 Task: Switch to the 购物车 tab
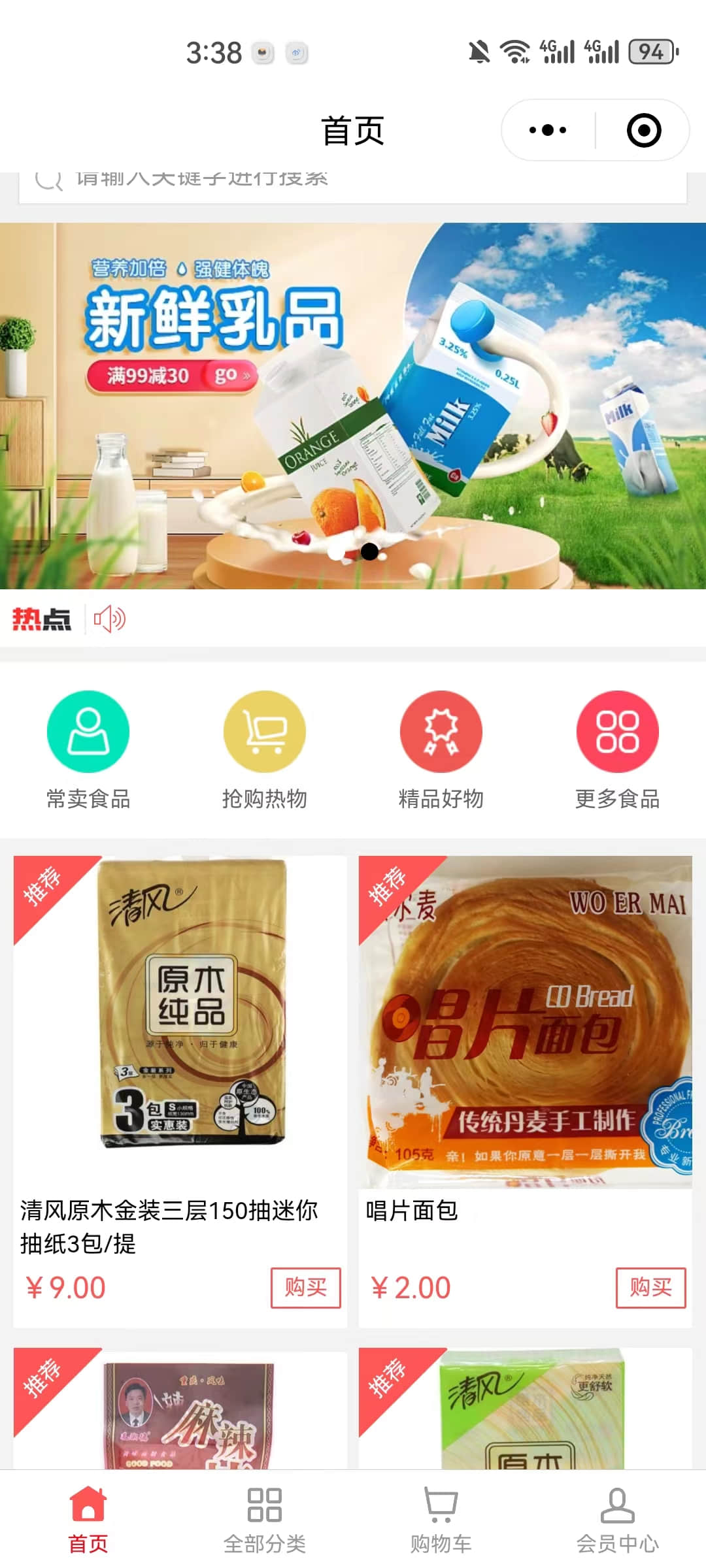click(x=441, y=1520)
